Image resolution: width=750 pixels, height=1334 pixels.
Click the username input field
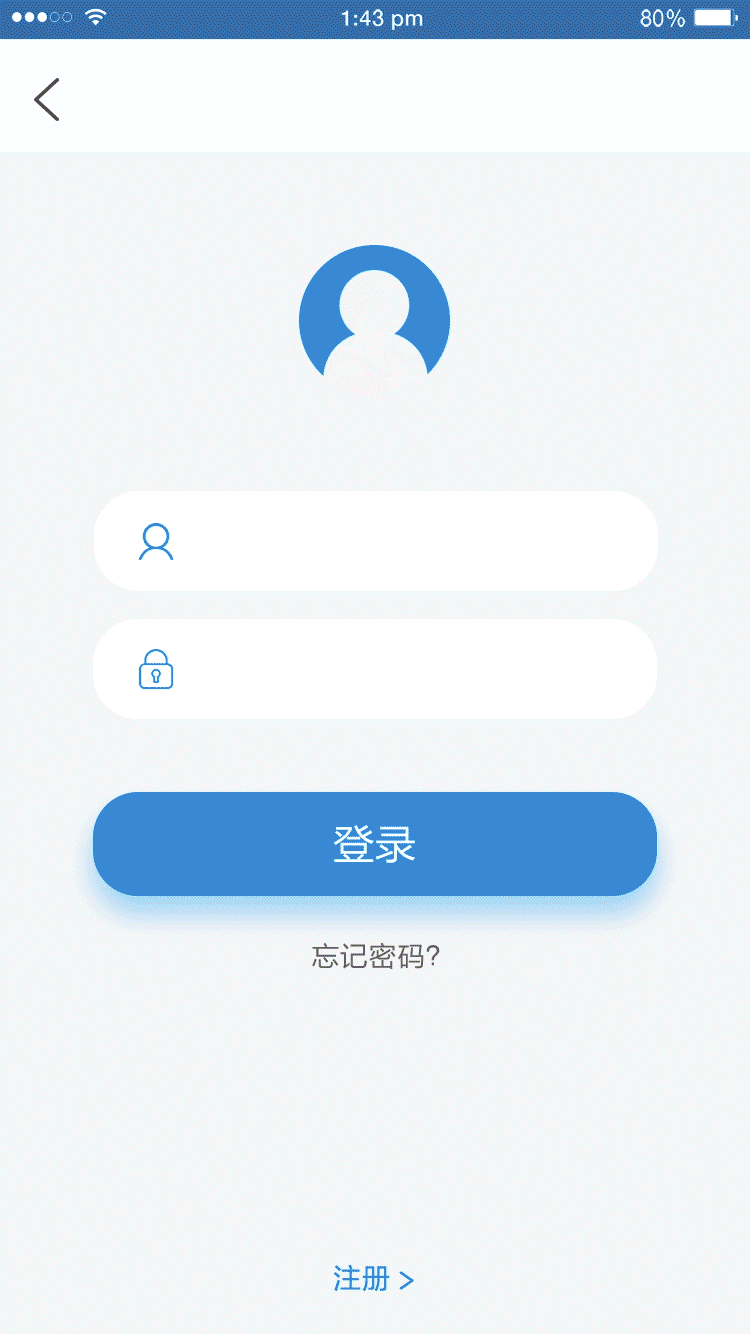[400, 541]
